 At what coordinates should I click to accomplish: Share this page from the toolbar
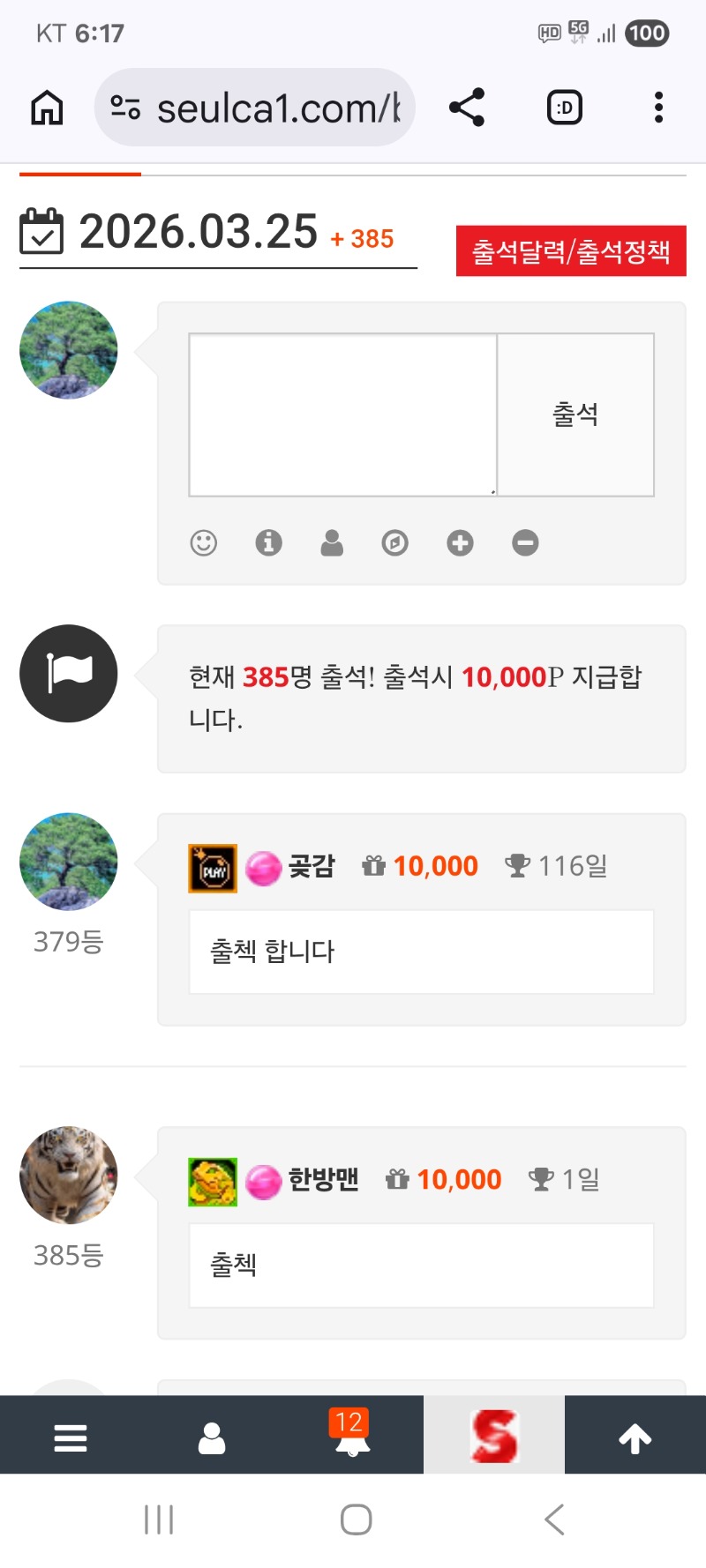click(467, 108)
